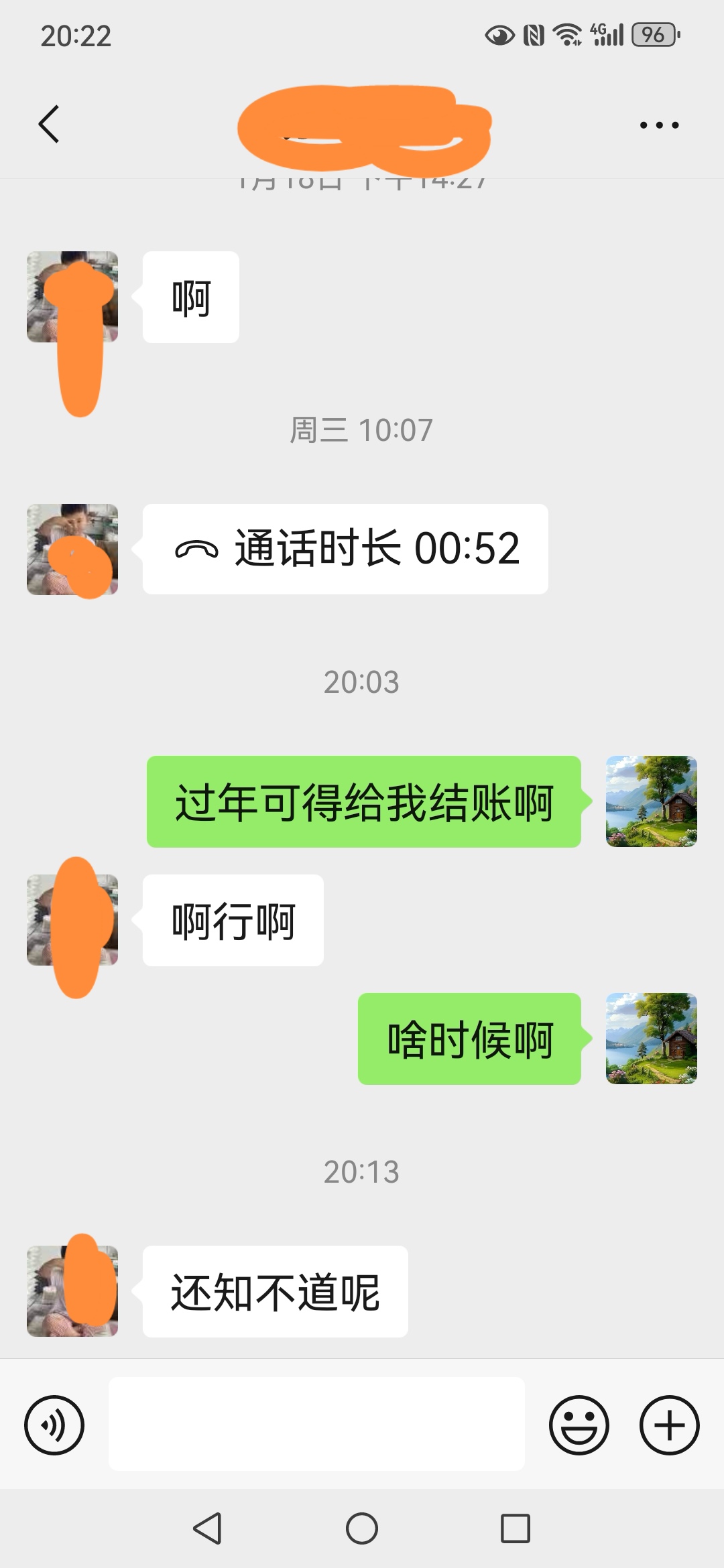The width and height of the screenshot is (724, 1568).
Task: Open the emoji picker
Action: (579, 1425)
